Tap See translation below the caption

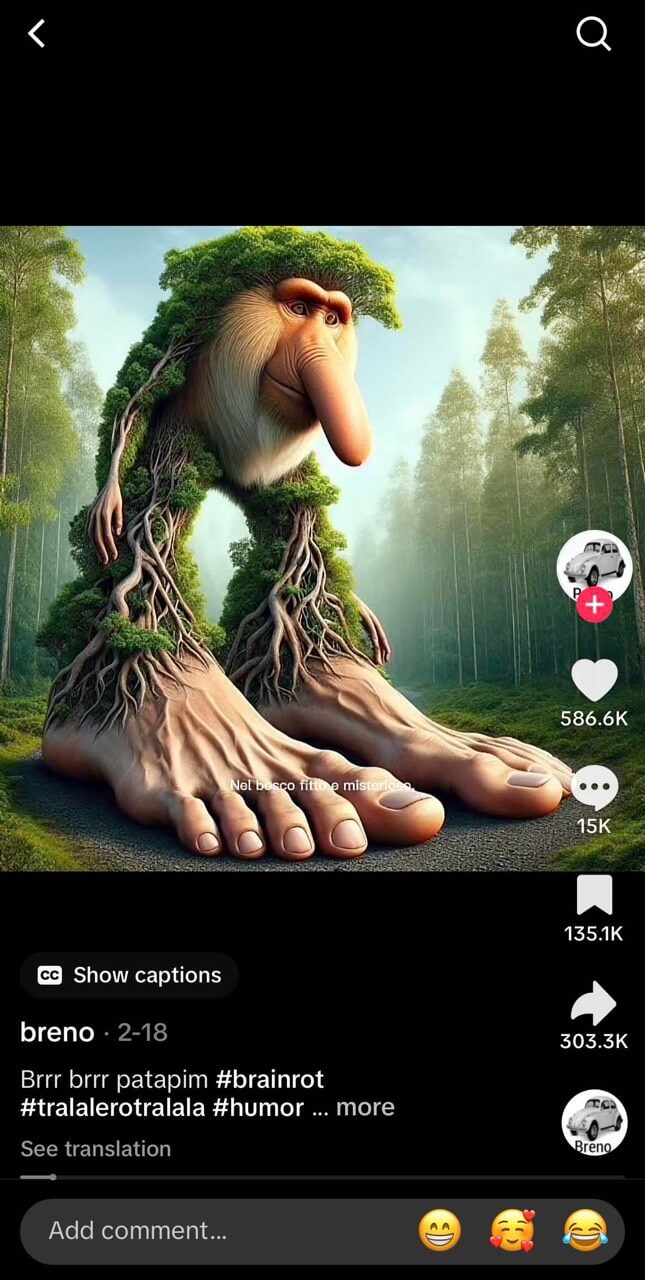pyautogui.click(x=96, y=1149)
